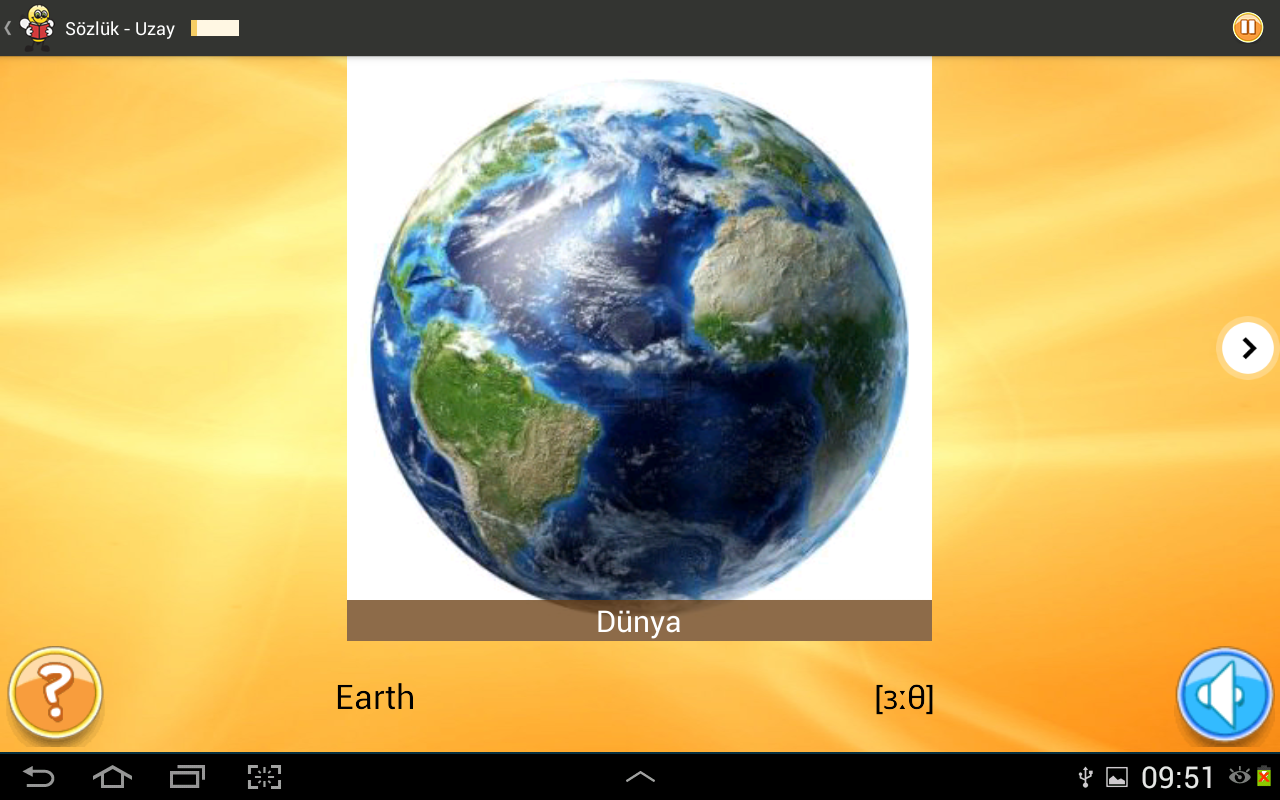Tap the system back button

pyautogui.click(x=39, y=777)
